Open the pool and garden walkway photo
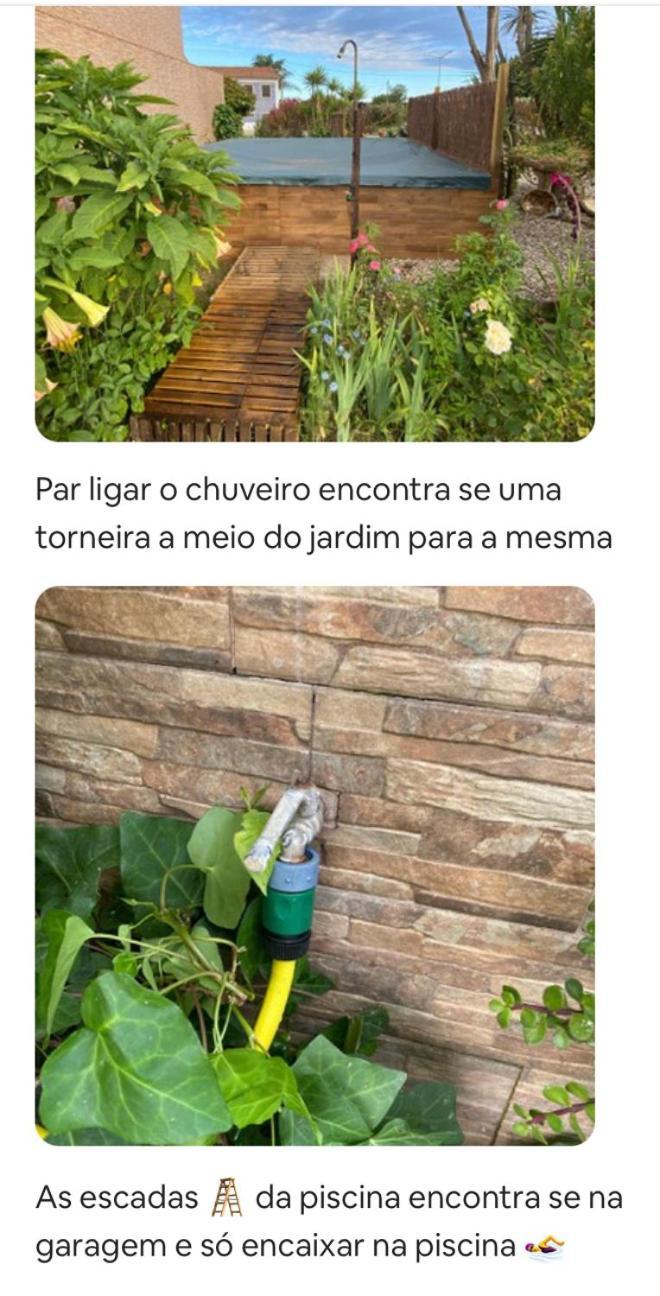 (x=314, y=223)
